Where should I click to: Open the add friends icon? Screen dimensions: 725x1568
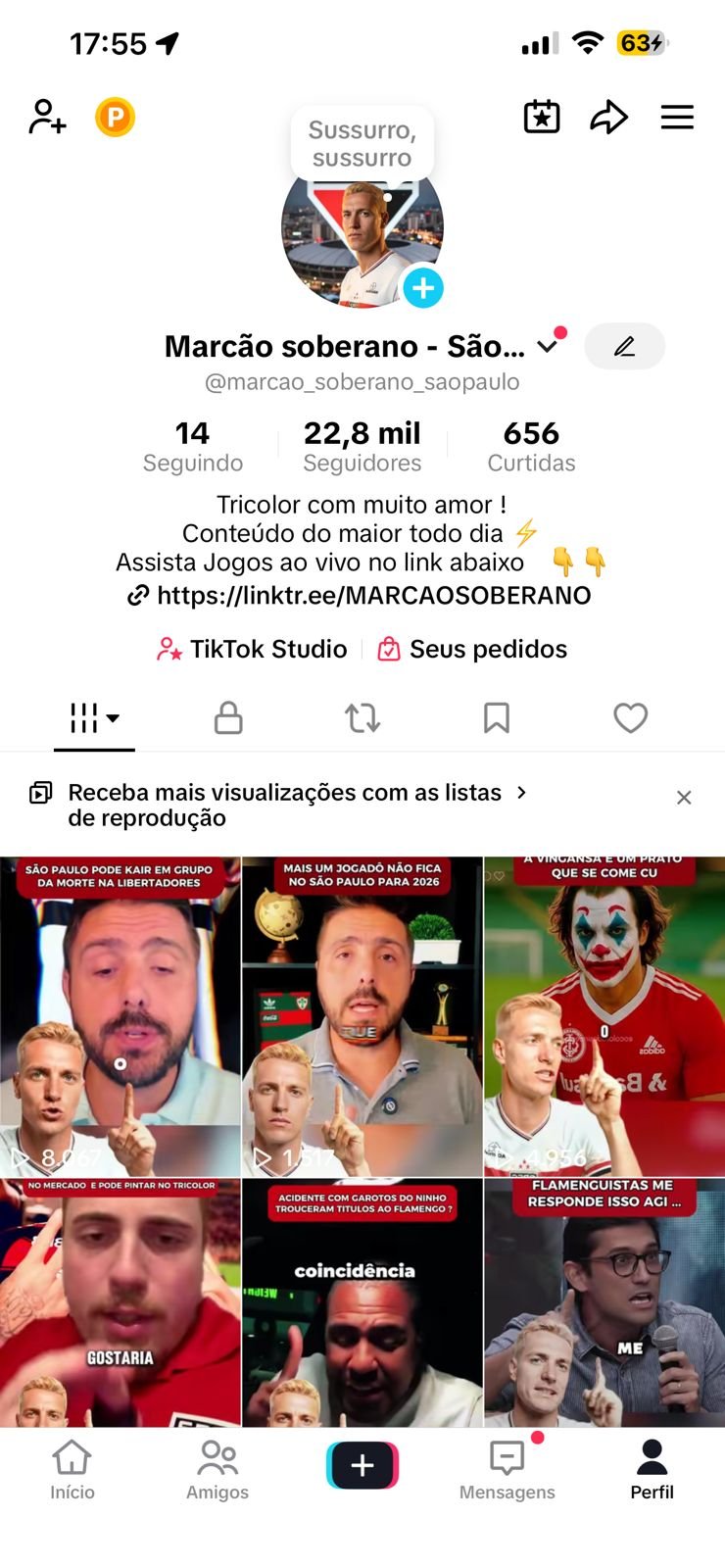tap(47, 117)
